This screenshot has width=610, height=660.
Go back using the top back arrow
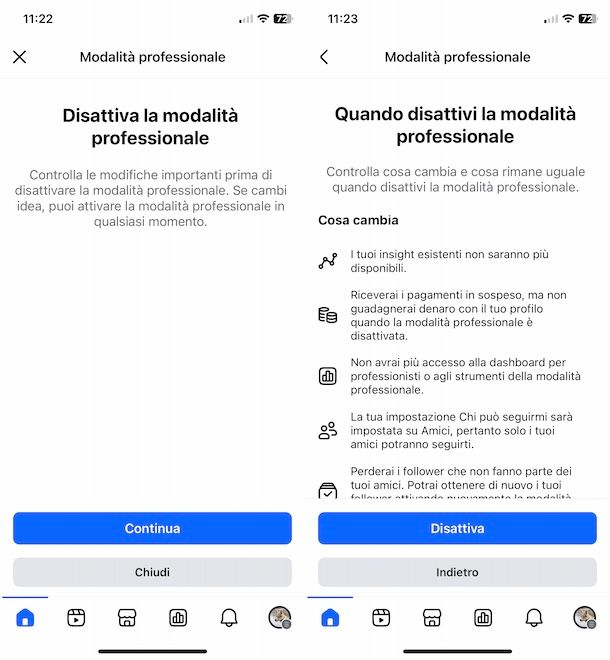pos(324,57)
